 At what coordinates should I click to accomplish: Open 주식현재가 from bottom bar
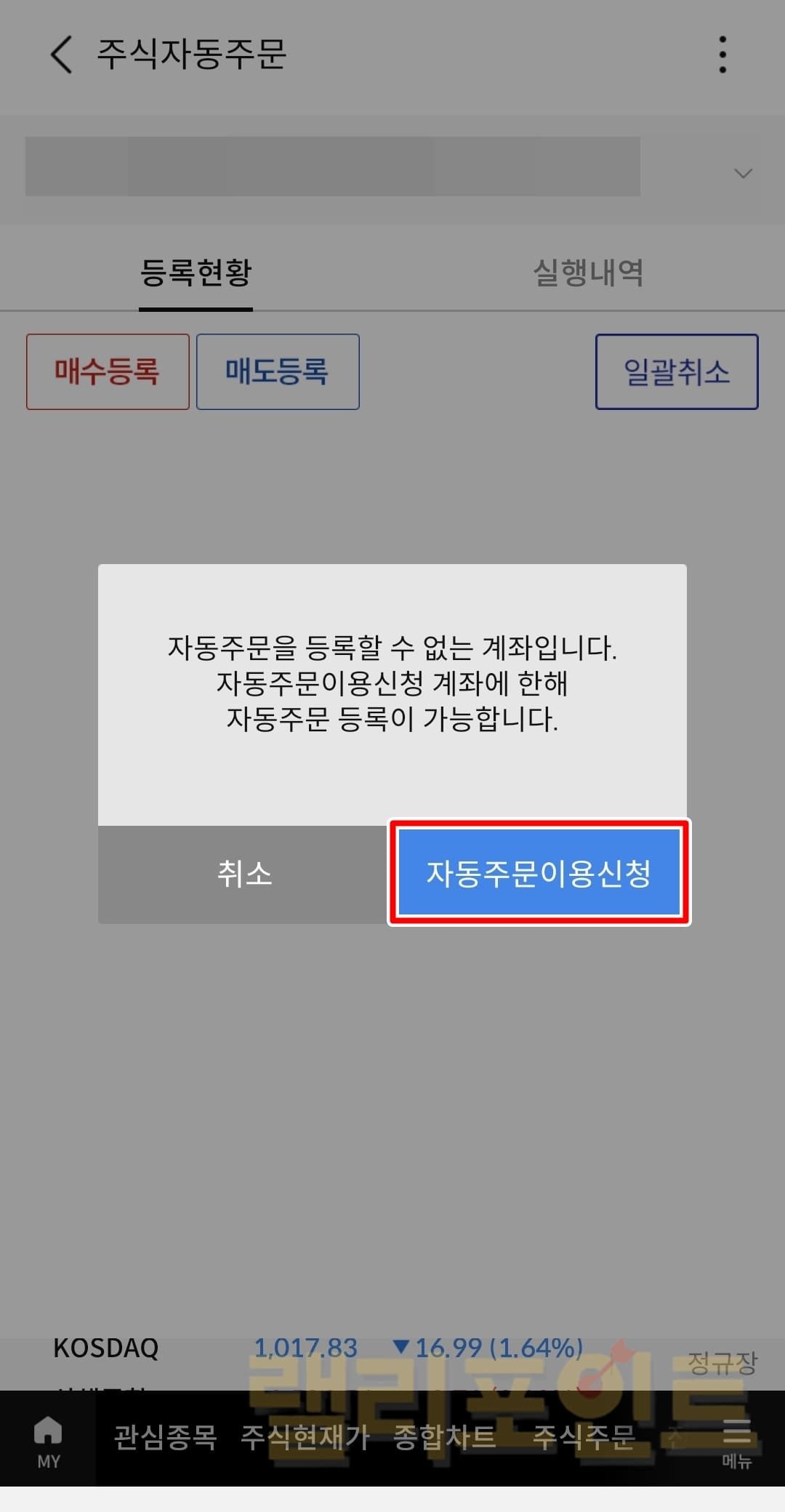pos(305,1437)
